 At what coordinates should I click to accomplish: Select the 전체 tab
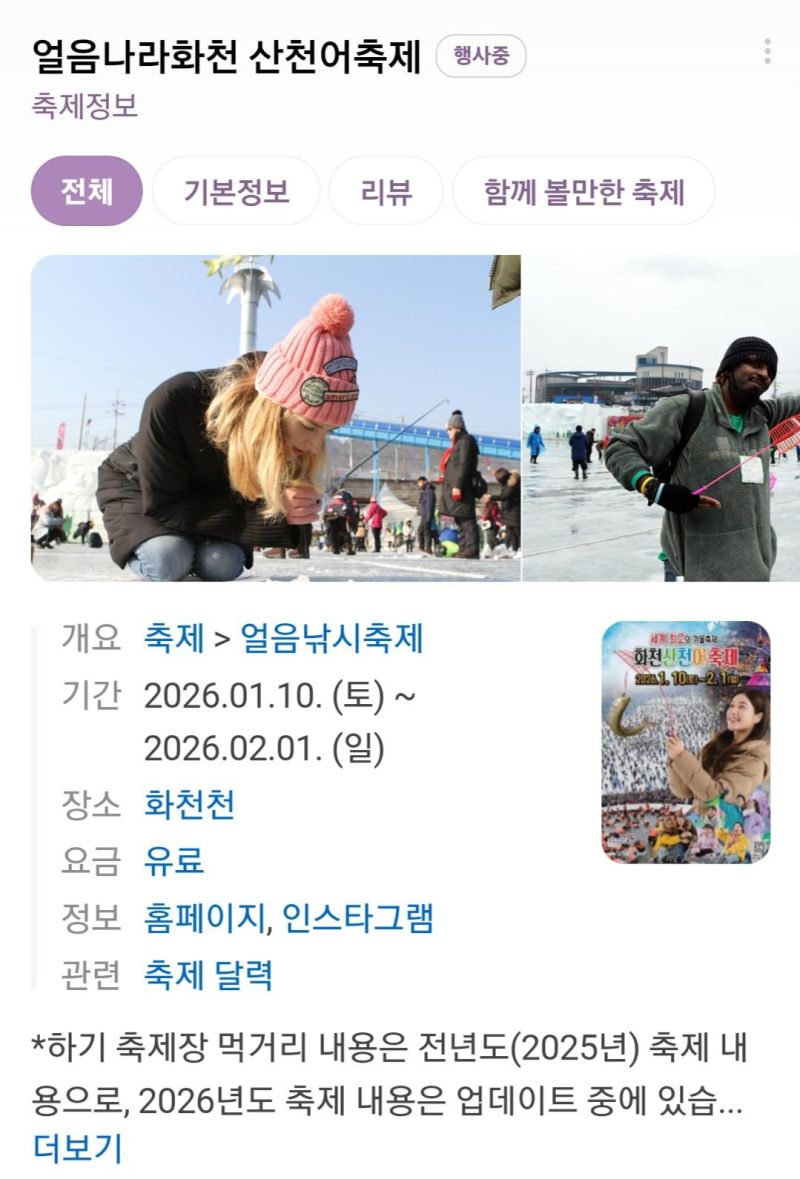click(x=87, y=191)
